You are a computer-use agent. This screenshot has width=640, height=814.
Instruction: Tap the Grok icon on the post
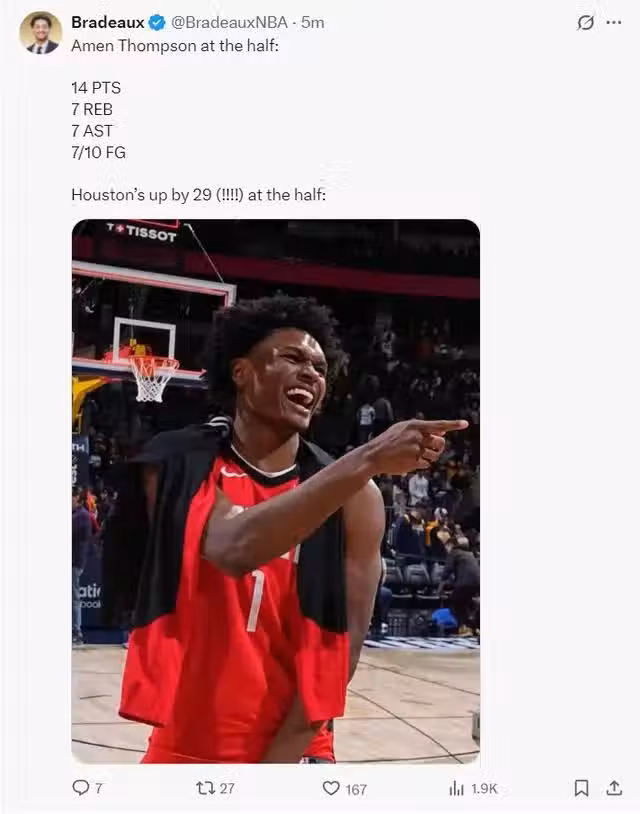[586, 23]
